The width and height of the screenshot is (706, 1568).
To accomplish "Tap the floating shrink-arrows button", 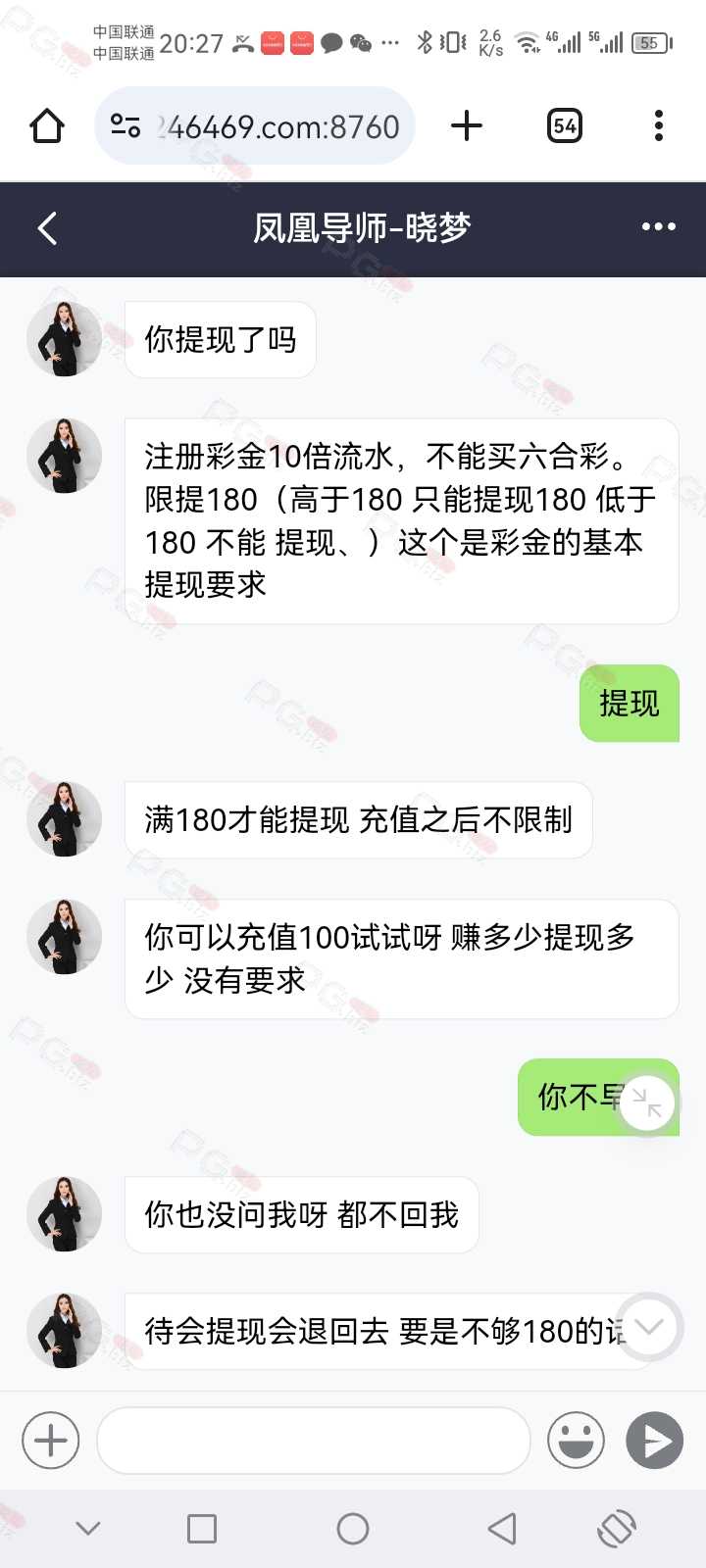I will 647,1102.
